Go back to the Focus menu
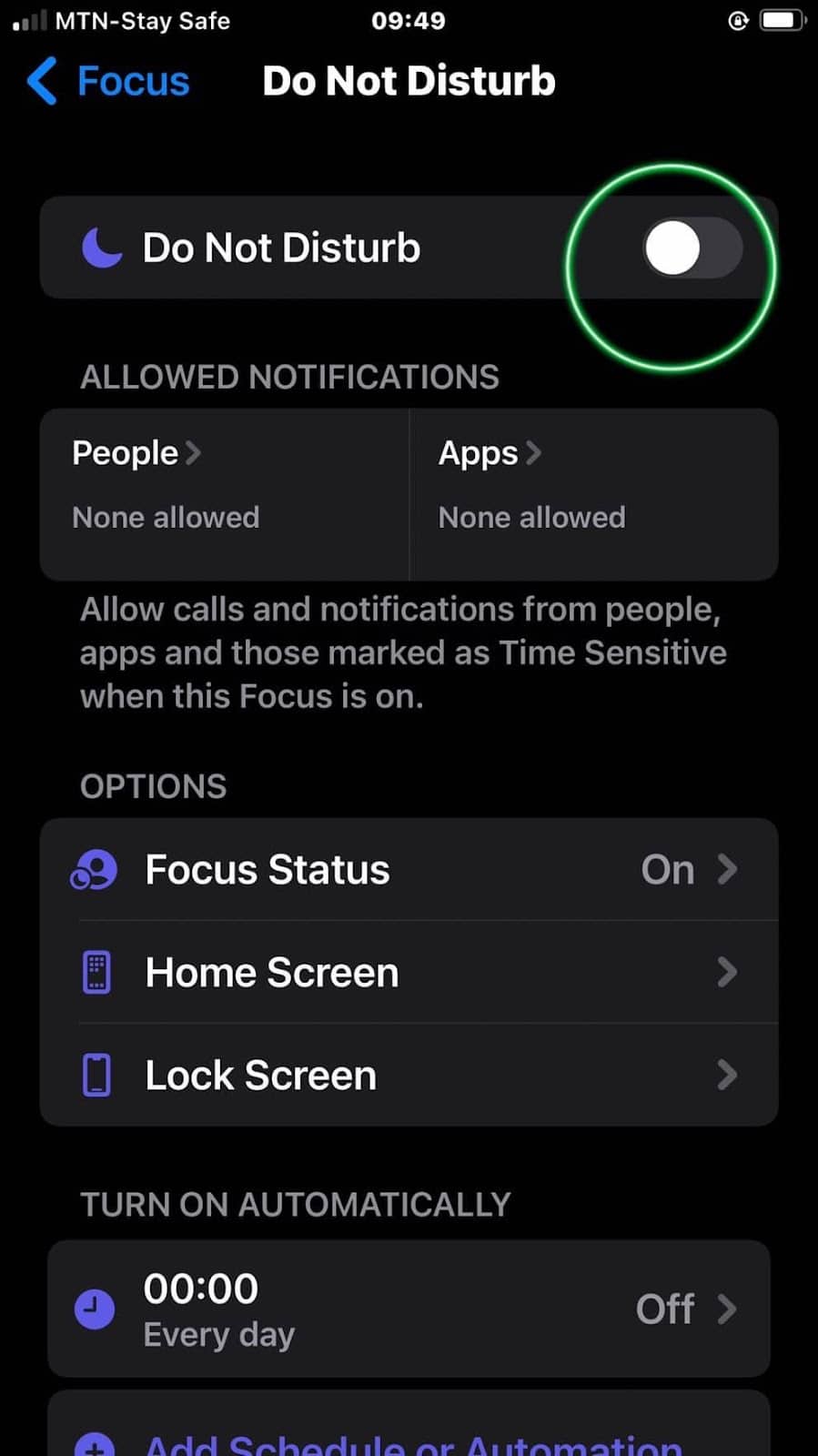 [109, 81]
